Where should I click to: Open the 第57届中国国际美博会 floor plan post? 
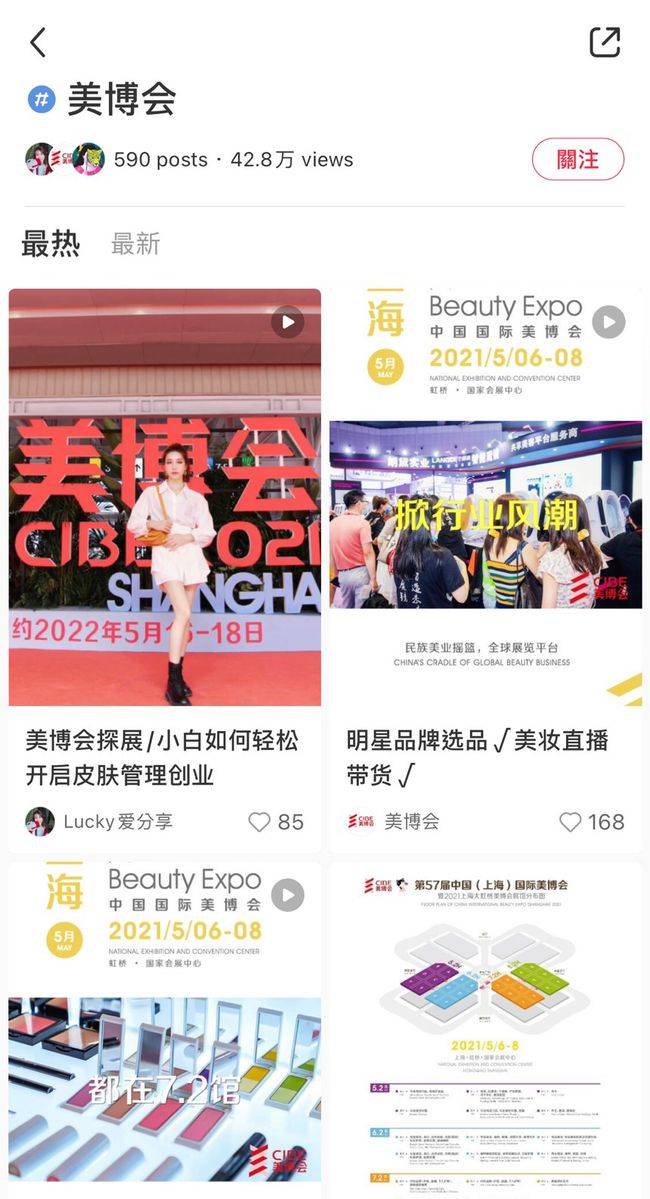(485, 1030)
